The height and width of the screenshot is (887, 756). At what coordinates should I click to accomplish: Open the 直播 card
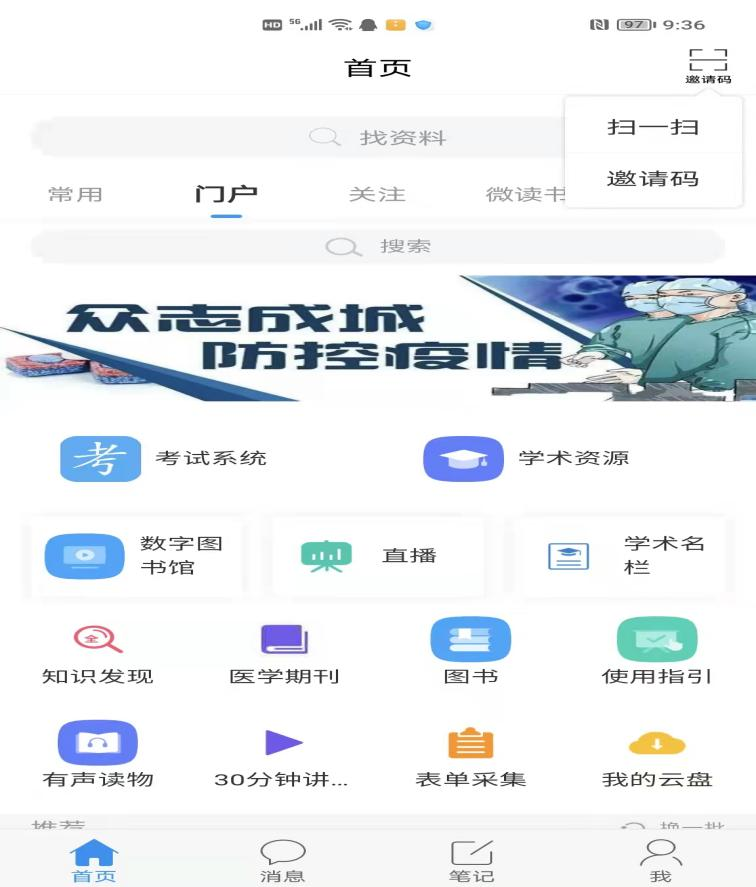pos(377,556)
